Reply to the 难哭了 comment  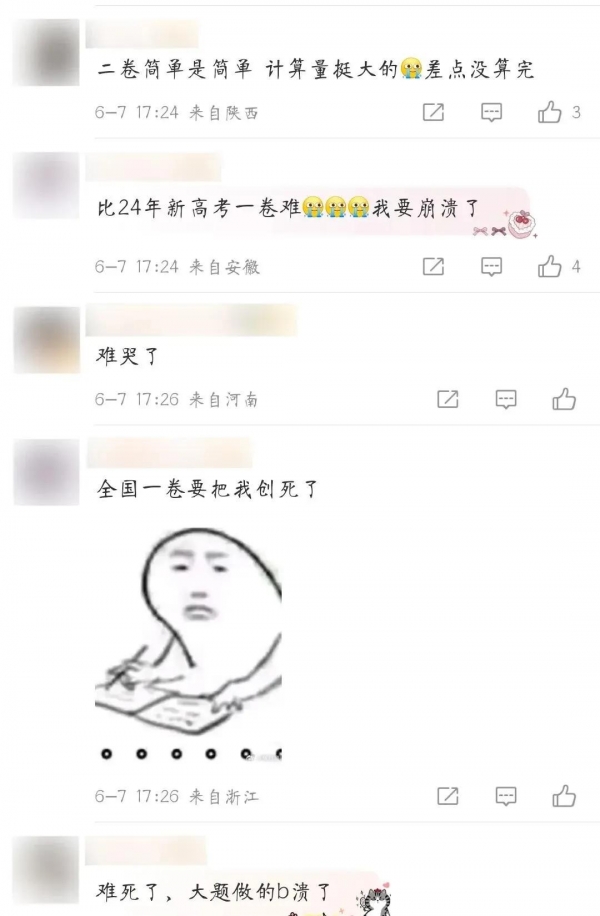point(506,399)
